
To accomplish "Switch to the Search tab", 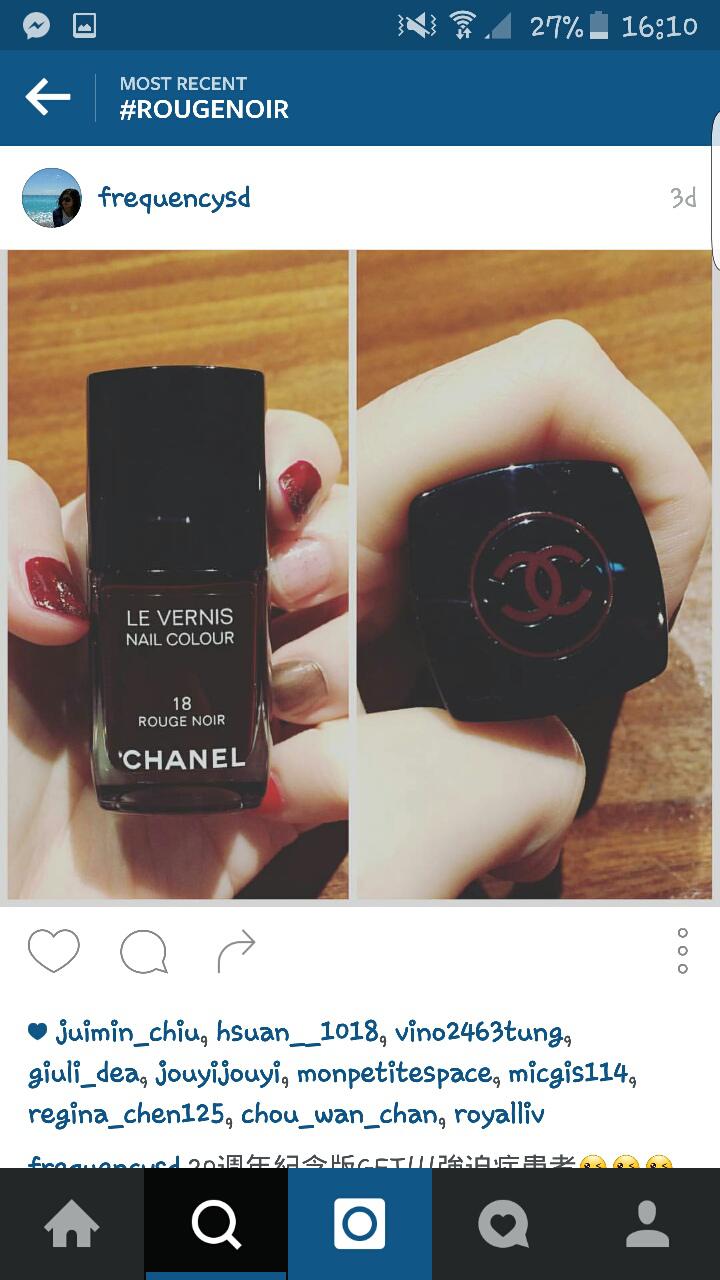I will [x=216, y=1223].
